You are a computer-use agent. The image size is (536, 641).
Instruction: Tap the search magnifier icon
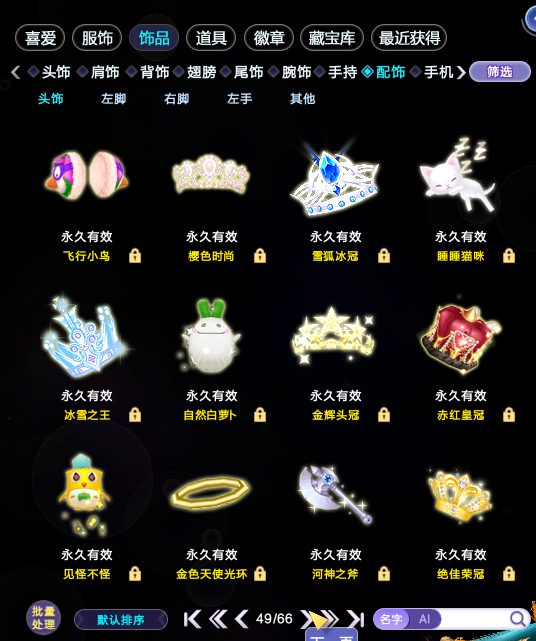(x=518, y=619)
